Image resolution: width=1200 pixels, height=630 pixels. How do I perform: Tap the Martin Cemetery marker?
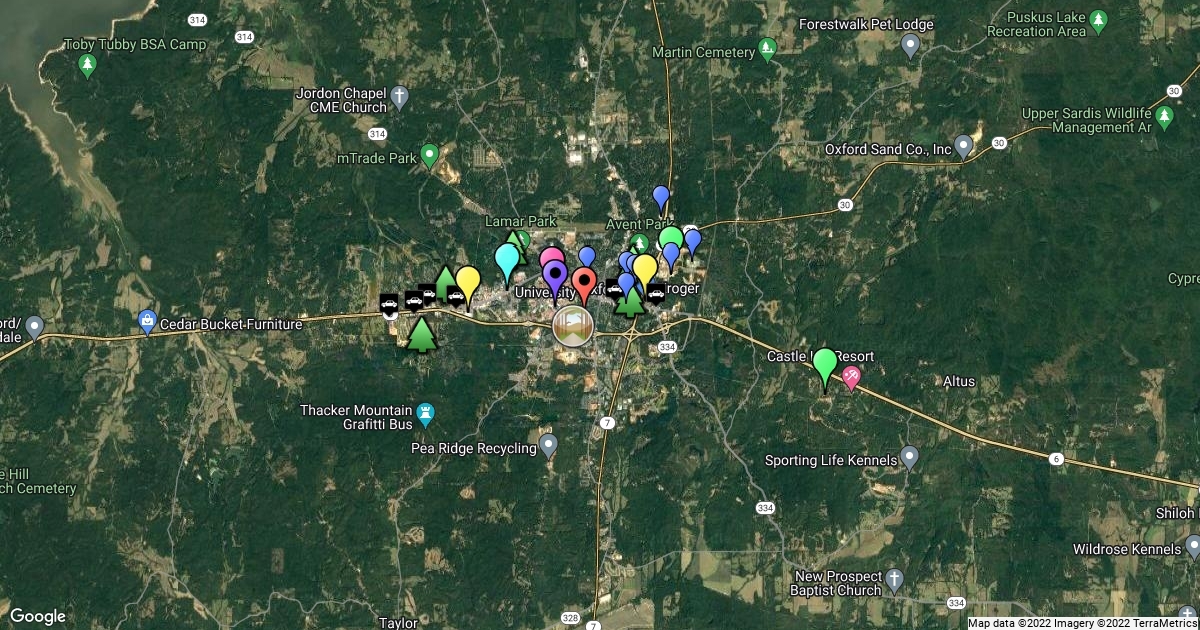click(x=767, y=49)
